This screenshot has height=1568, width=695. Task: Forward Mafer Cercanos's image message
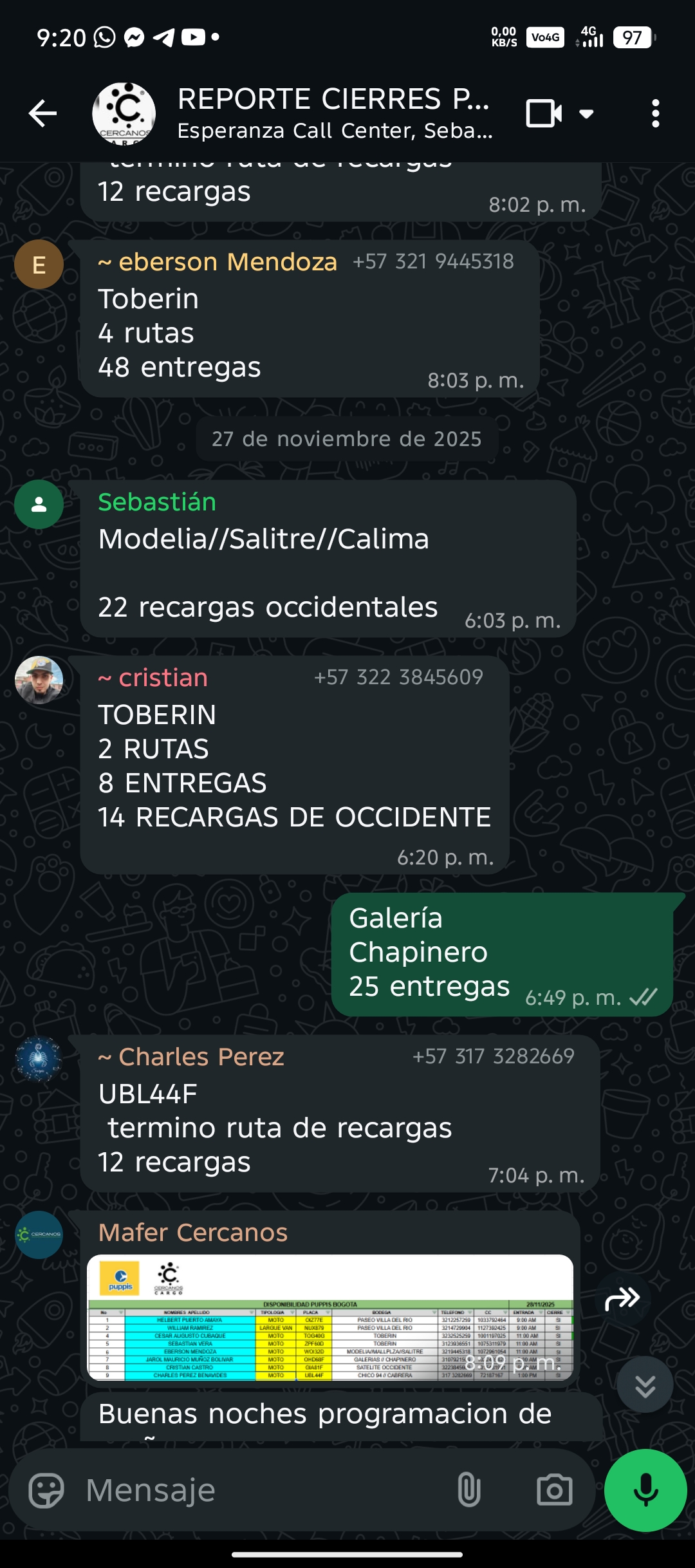pyautogui.click(x=622, y=1300)
